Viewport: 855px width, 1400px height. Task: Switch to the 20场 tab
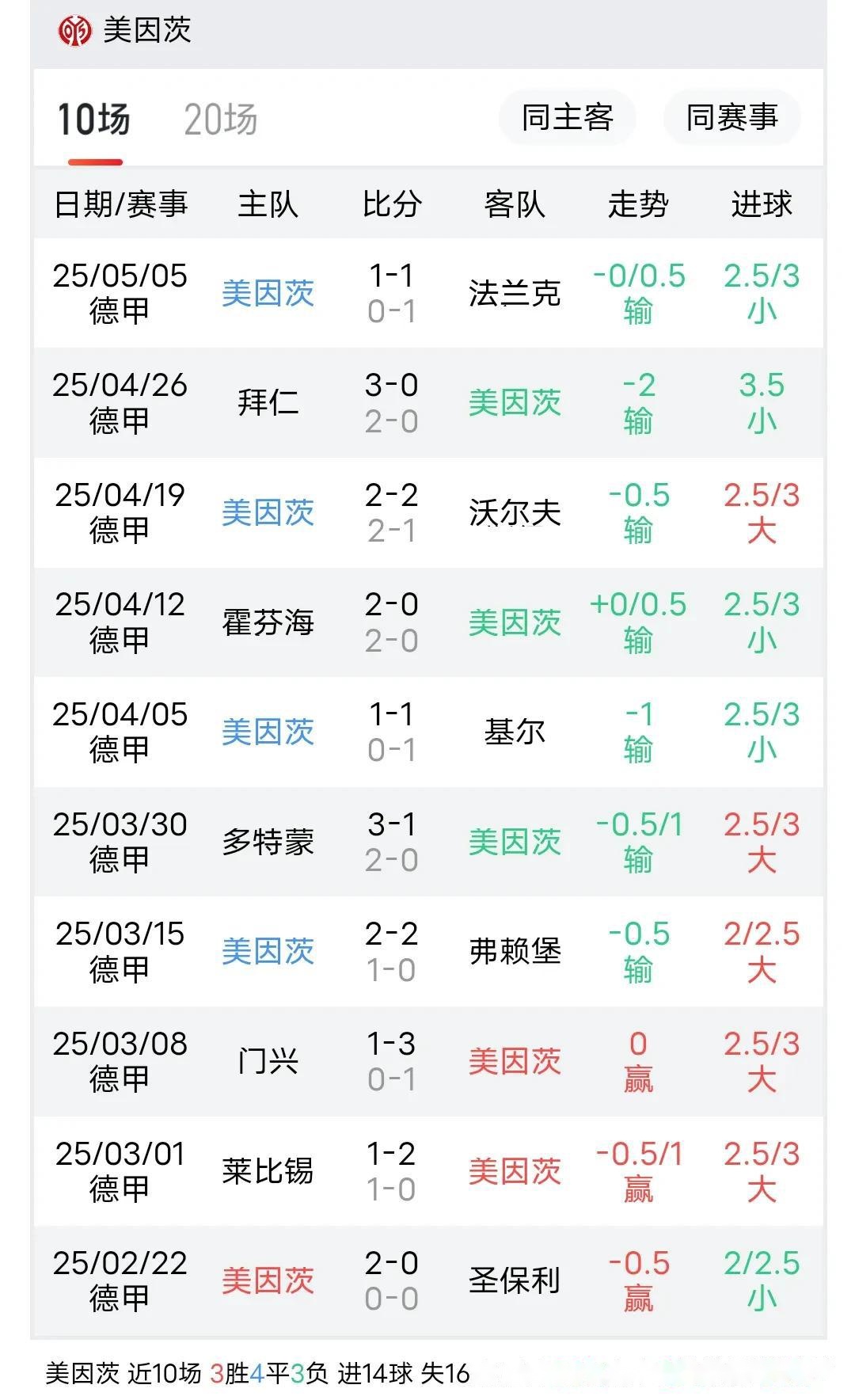pos(222,119)
